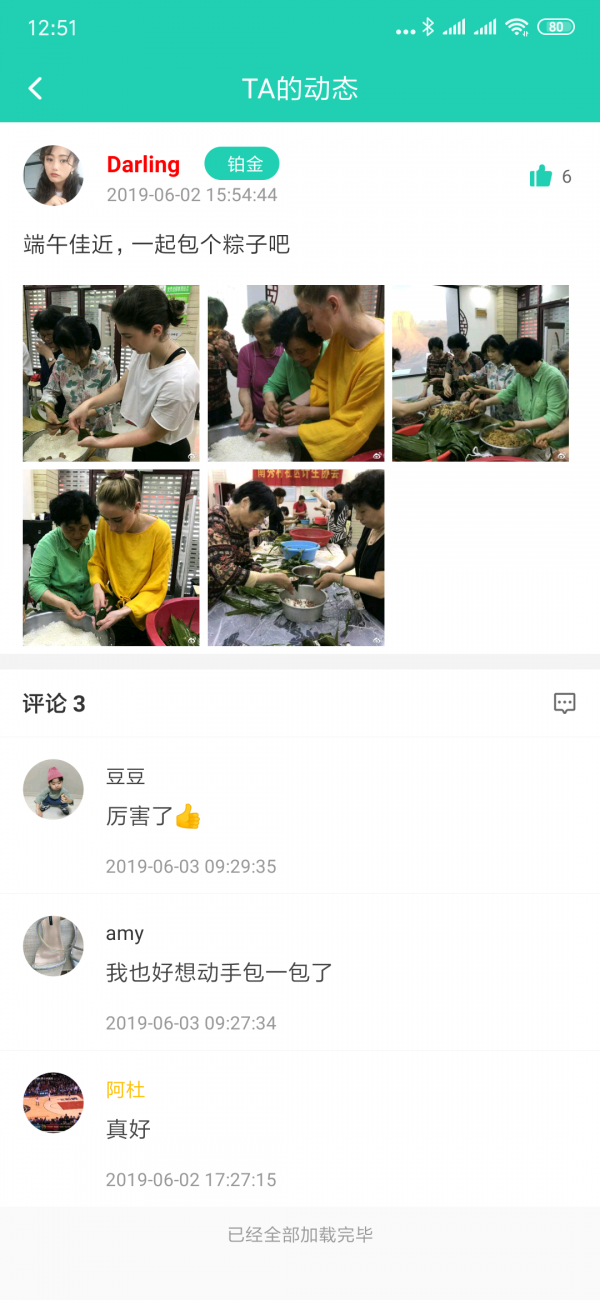Like Darling's post with thumbs-up
The image size is (600, 1300).
point(541,177)
